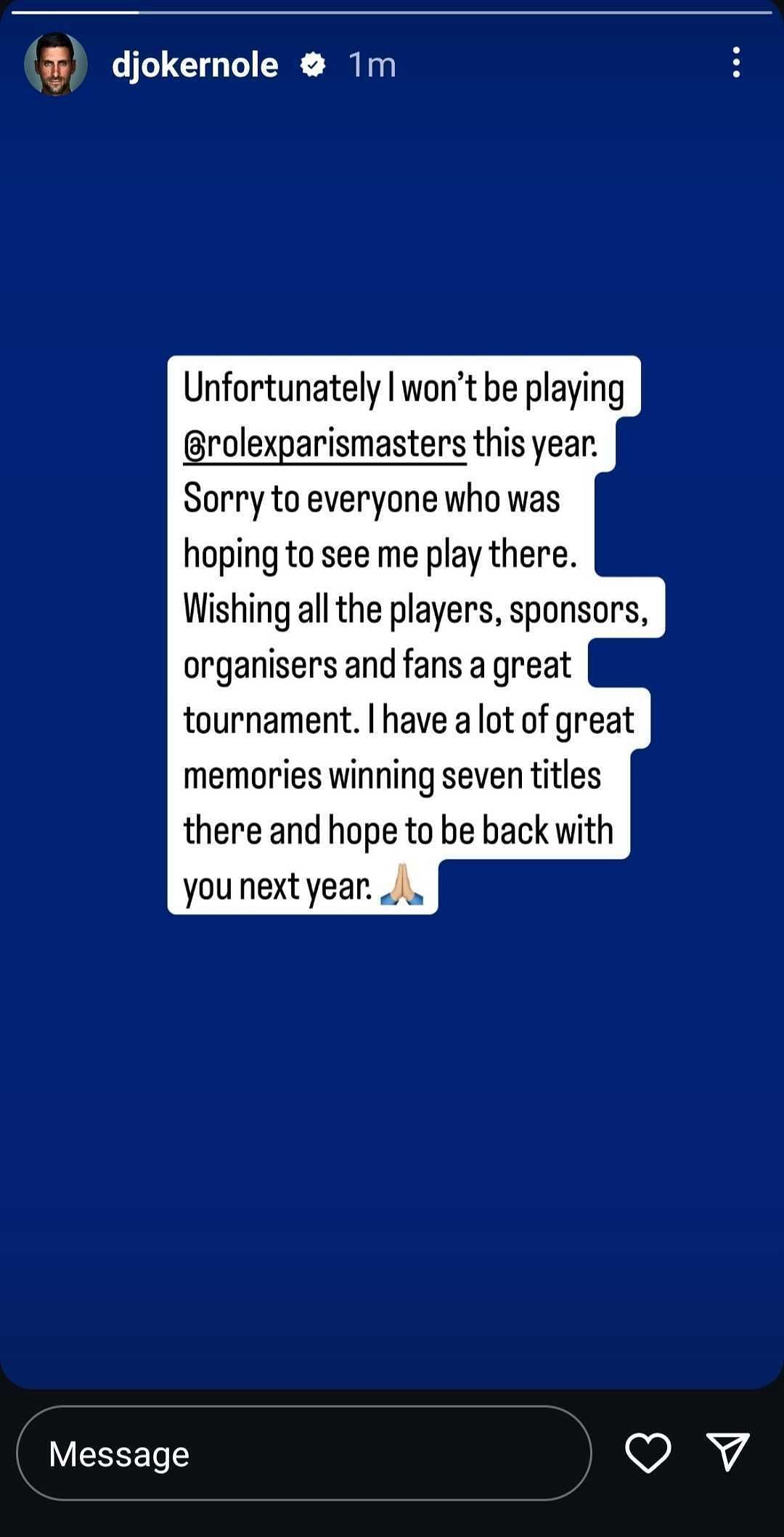Image resolution: width=784 pixels, height=1537 pixels.
Task: Tap the Message reply field
Action: [303, 1454]
